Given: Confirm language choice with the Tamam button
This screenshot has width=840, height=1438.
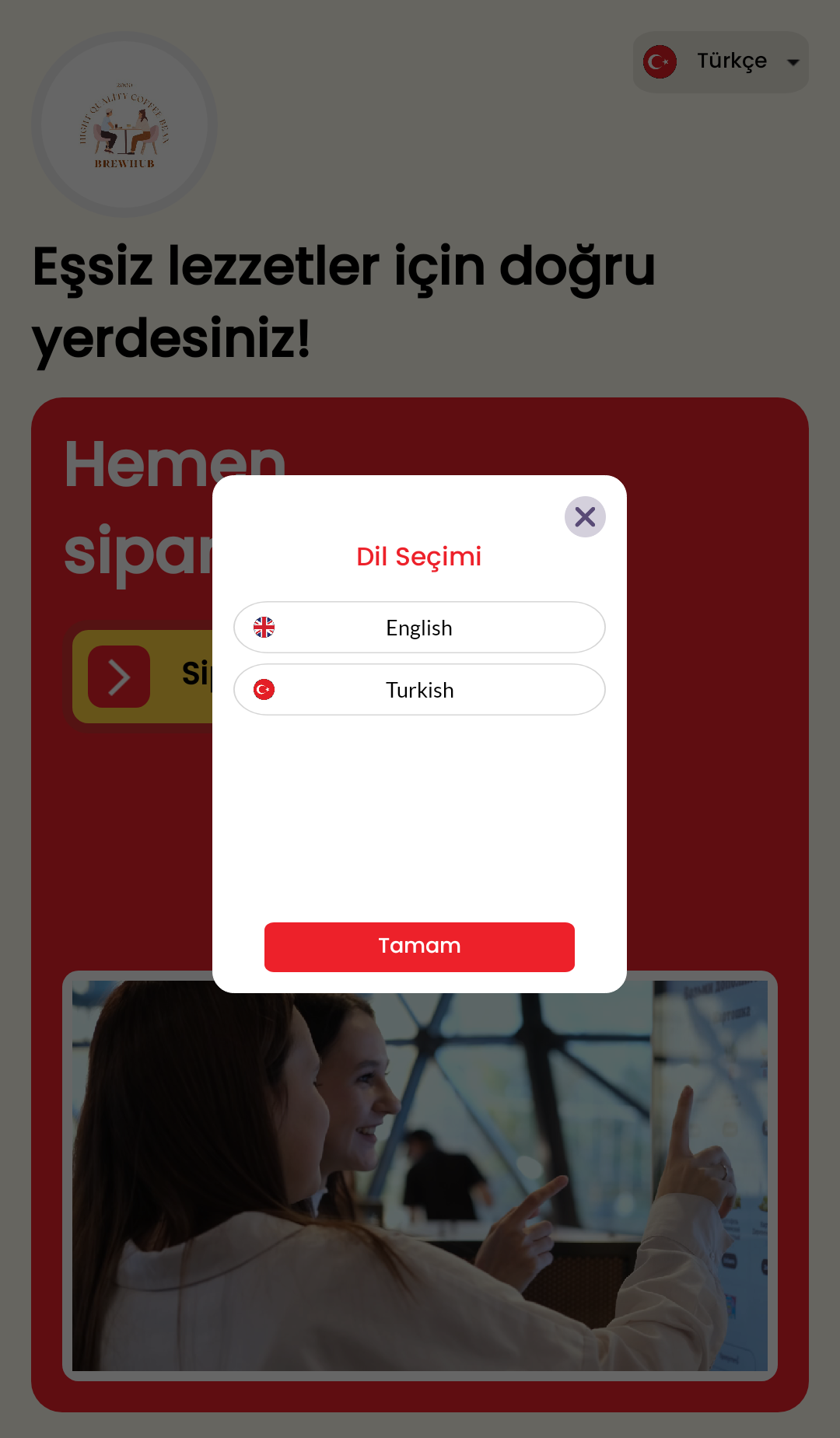Looking at the screenshot, I should coord(419,946).
